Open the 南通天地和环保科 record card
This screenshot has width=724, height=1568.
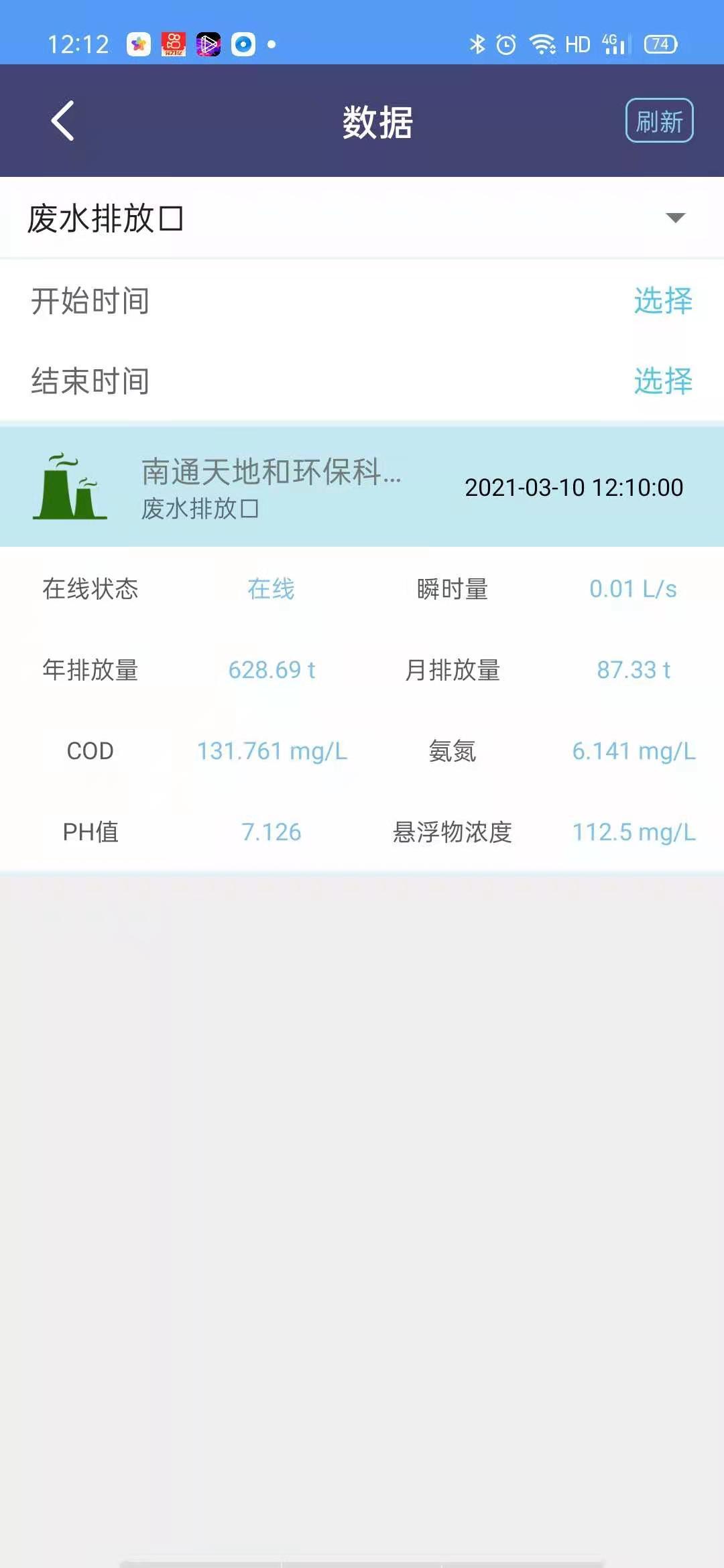362,487
